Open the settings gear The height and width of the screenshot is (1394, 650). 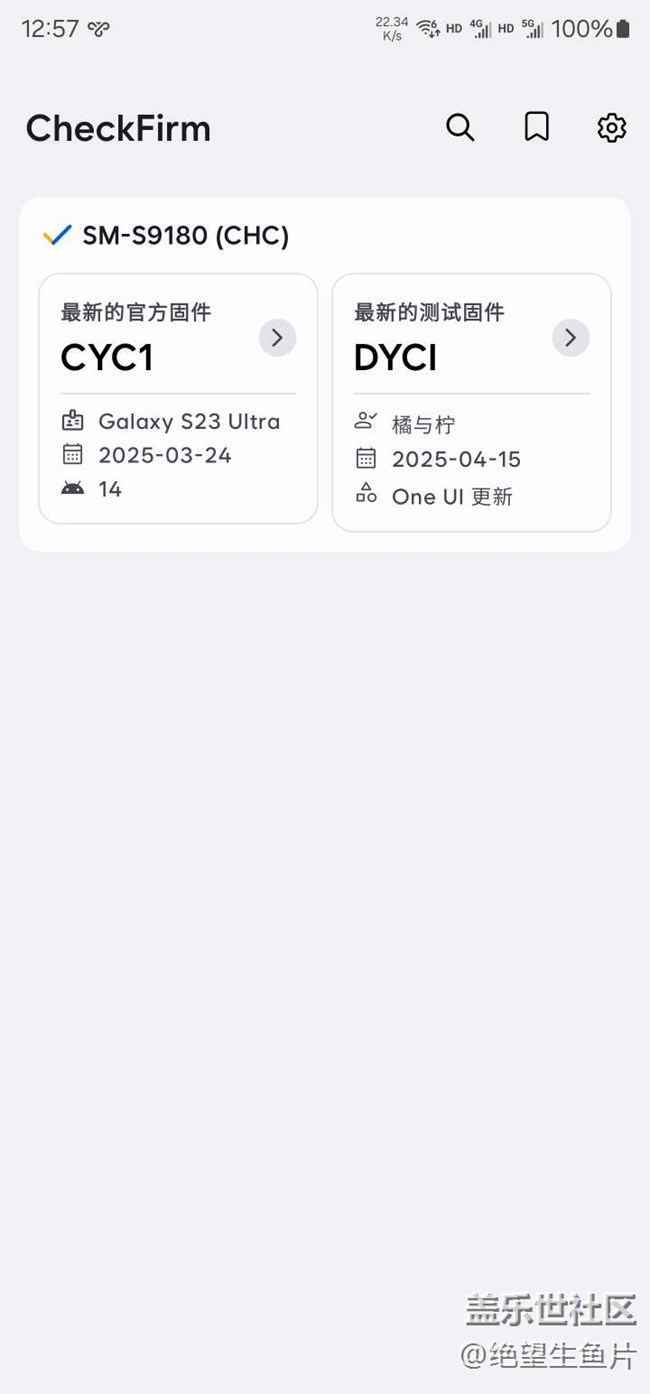pyautogui.click(x=611, y=128)
